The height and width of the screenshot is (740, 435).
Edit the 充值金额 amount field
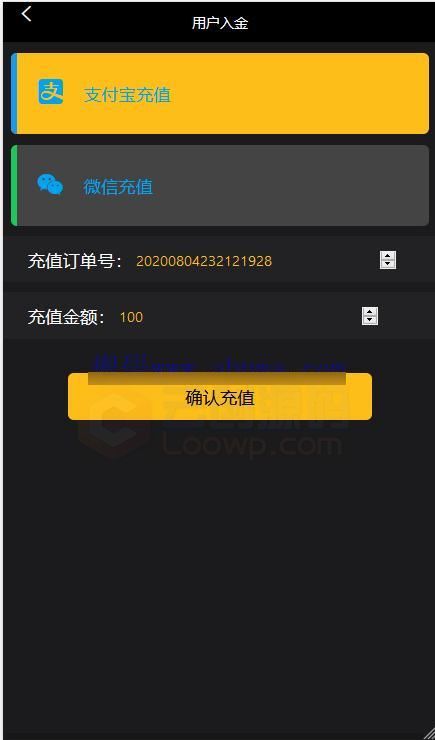coord(249,317)
